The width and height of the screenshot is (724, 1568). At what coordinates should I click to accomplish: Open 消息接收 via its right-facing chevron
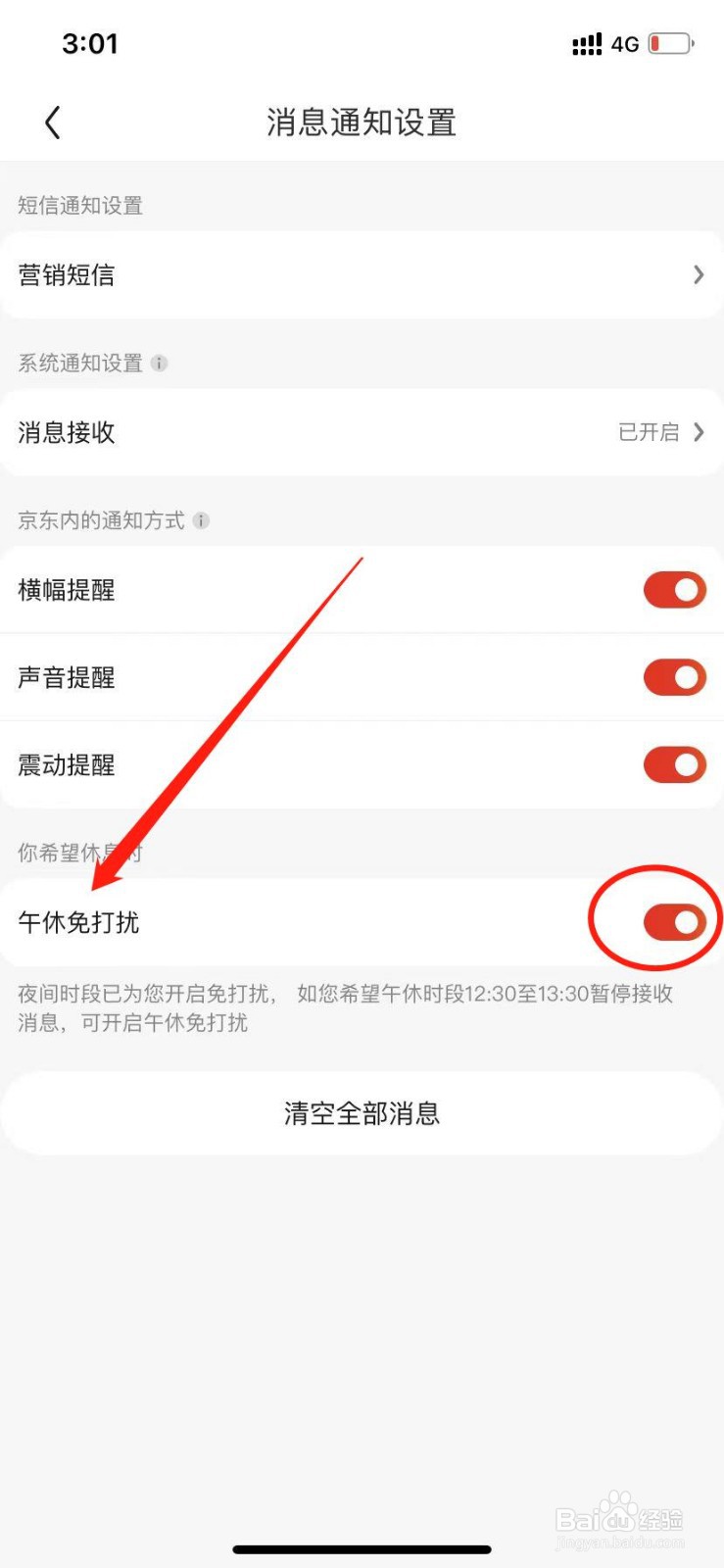click(x=699, y=432)
